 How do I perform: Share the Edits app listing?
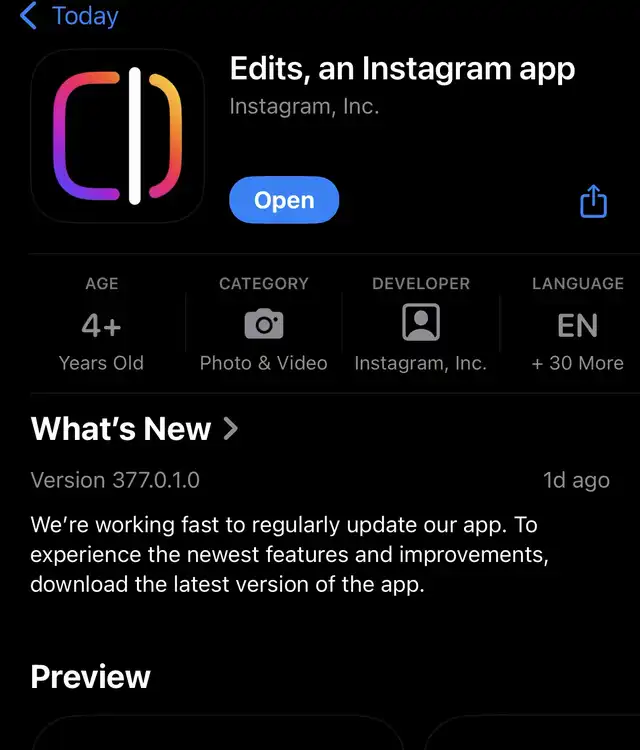coord(593,201)
